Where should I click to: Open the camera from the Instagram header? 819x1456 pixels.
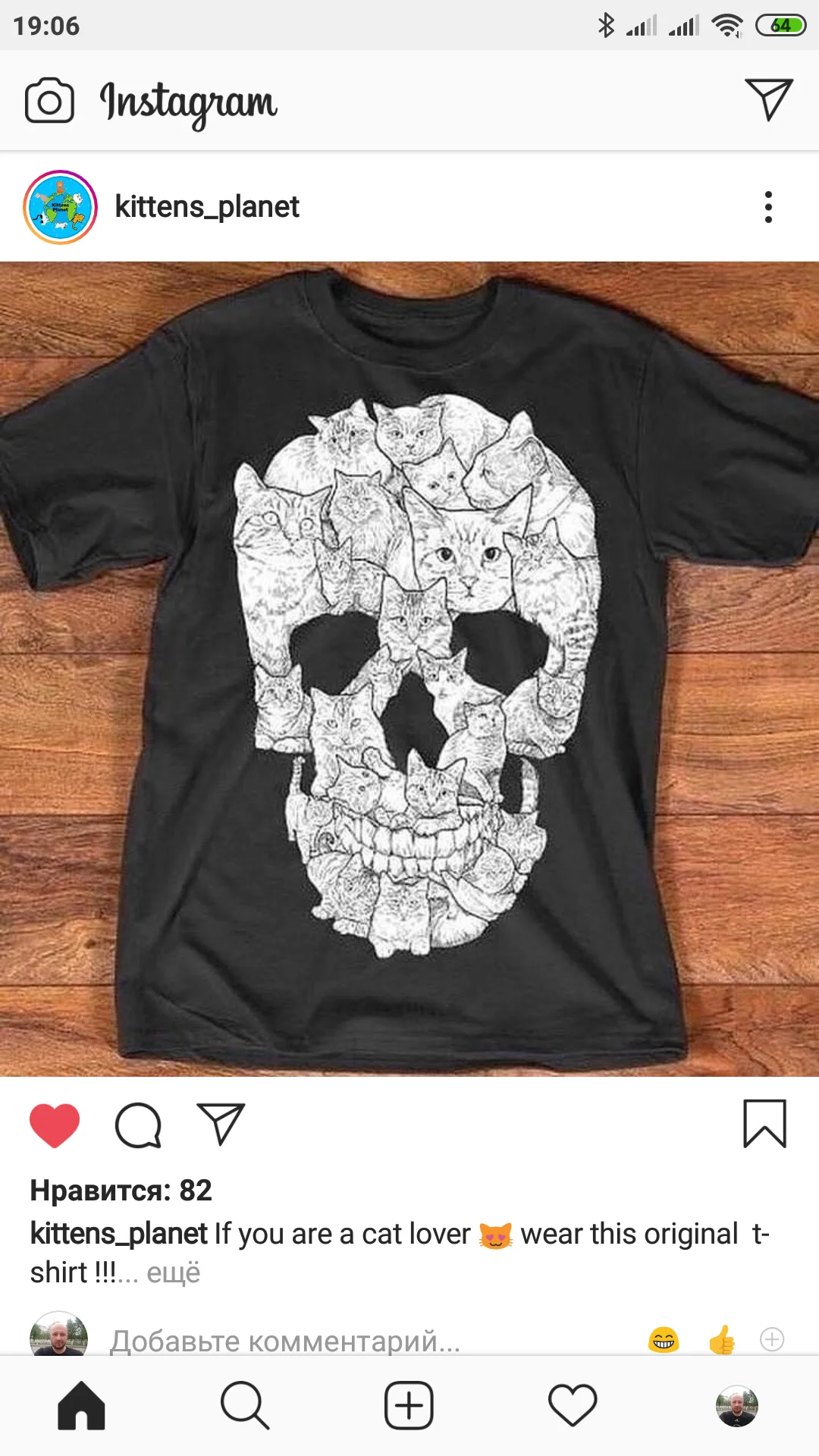[x=50, y=101]
